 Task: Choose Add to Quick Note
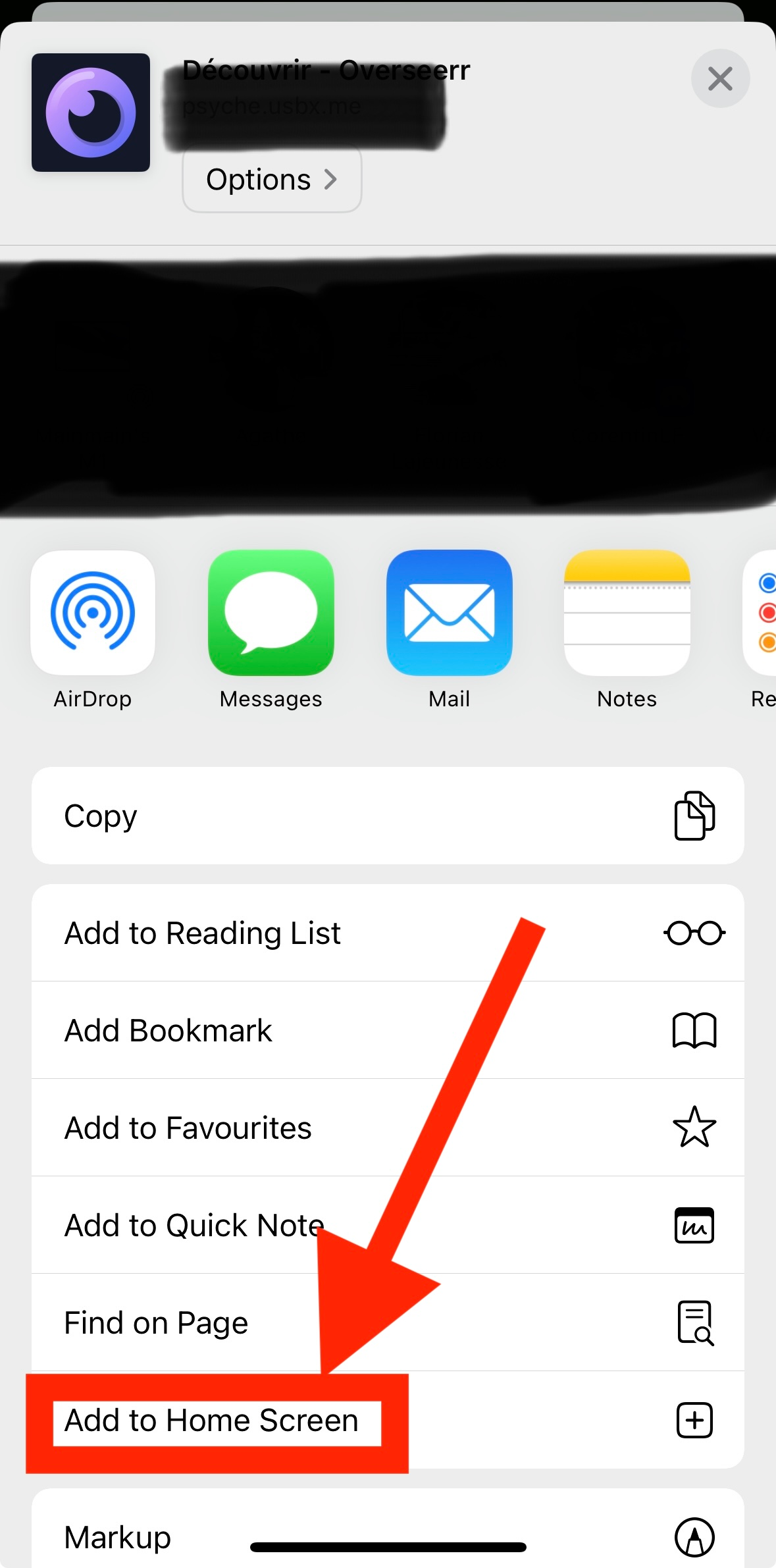tap(388, 1225)
